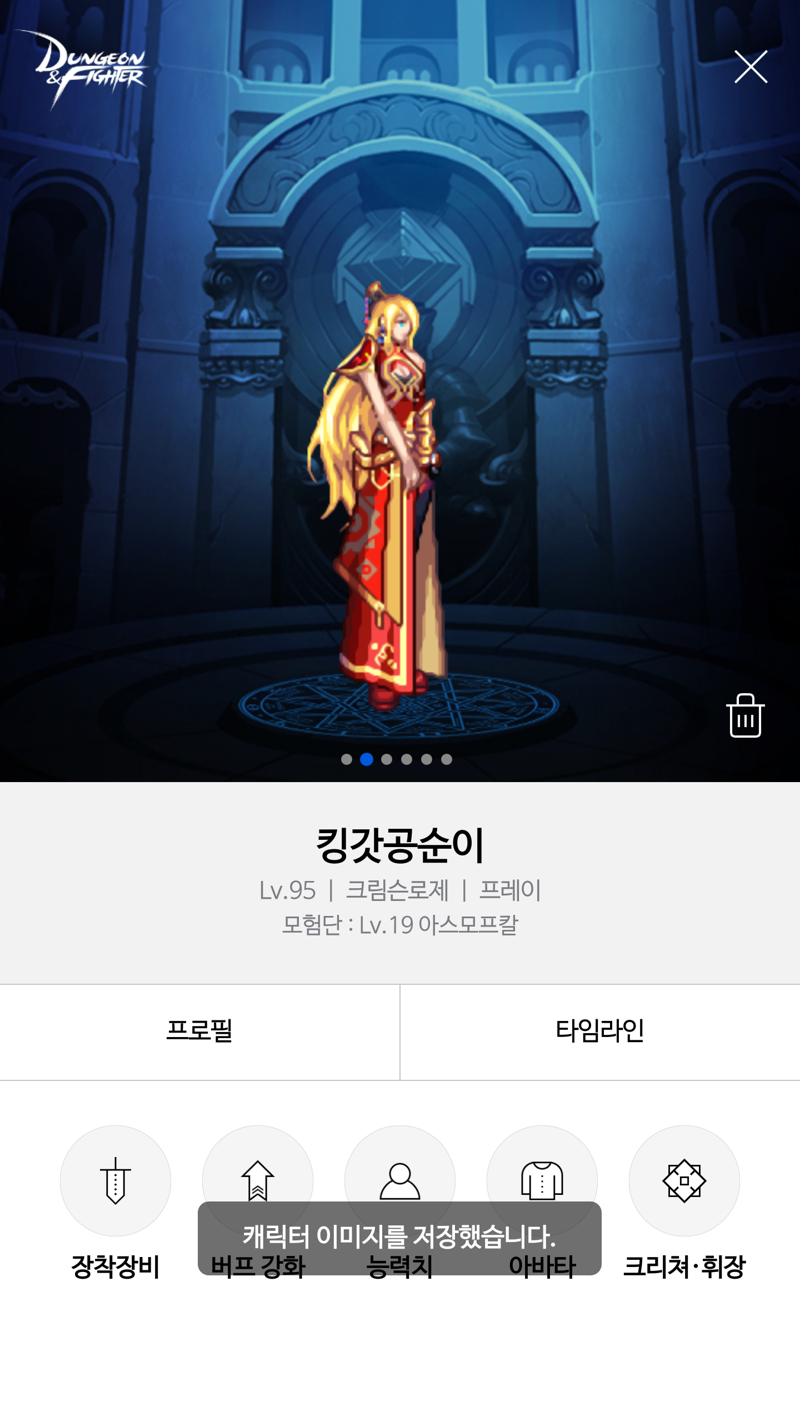This screenshot has width=800, height=1422.
Task: Delete the saved character image
Action: tap(745, 716)
